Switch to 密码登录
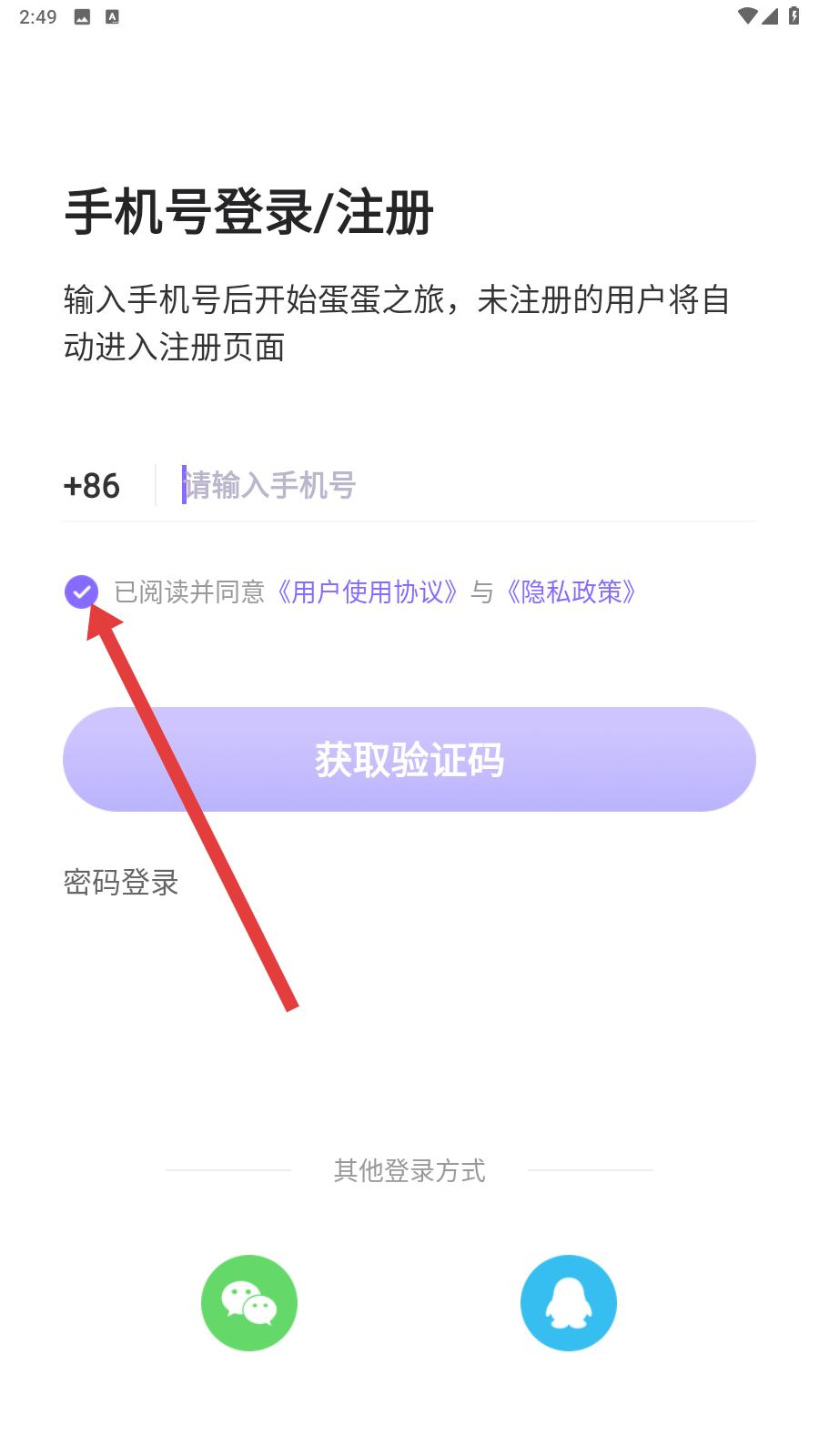 [121, 882]
